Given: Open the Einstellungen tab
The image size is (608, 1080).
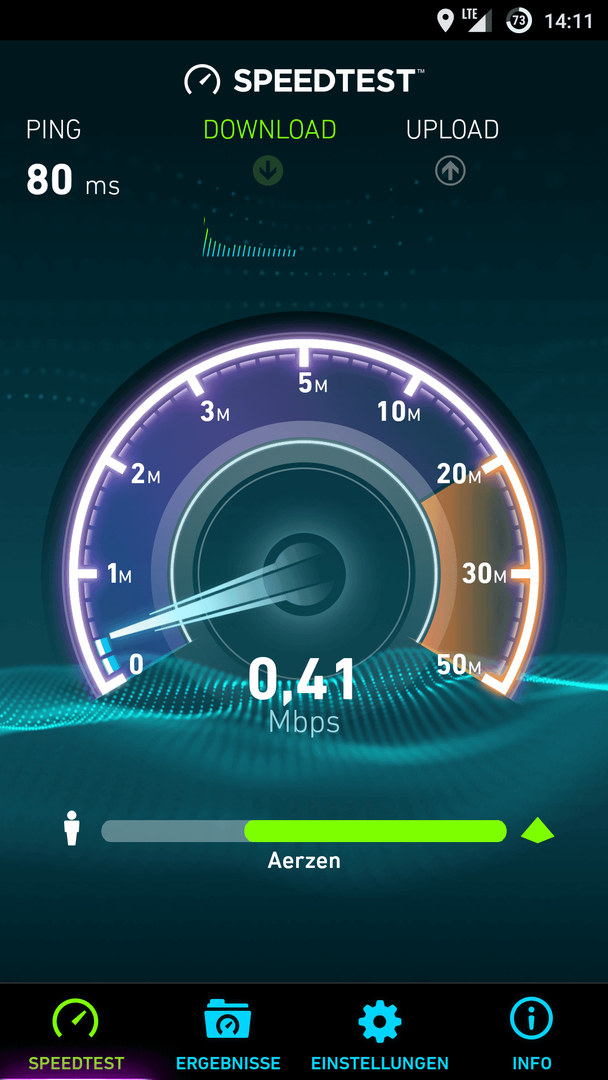Looking at the screenshot, I should [x=380, y=1034].
